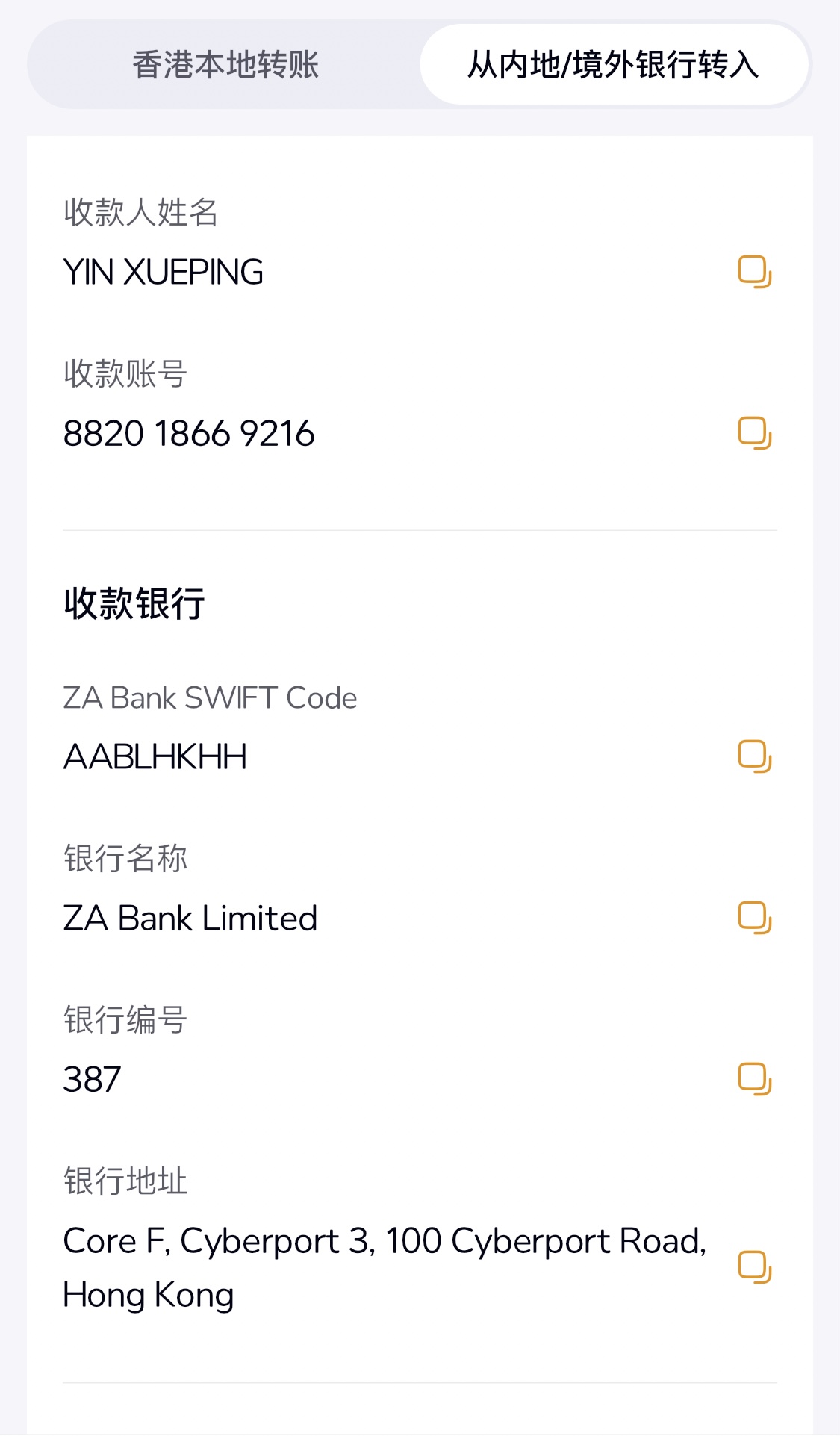Viewport: 840px width, 1436px height.
Task: Copy the SWIFT code AABLHKHH
Action: pyautogui.click(x=754, y=756)
